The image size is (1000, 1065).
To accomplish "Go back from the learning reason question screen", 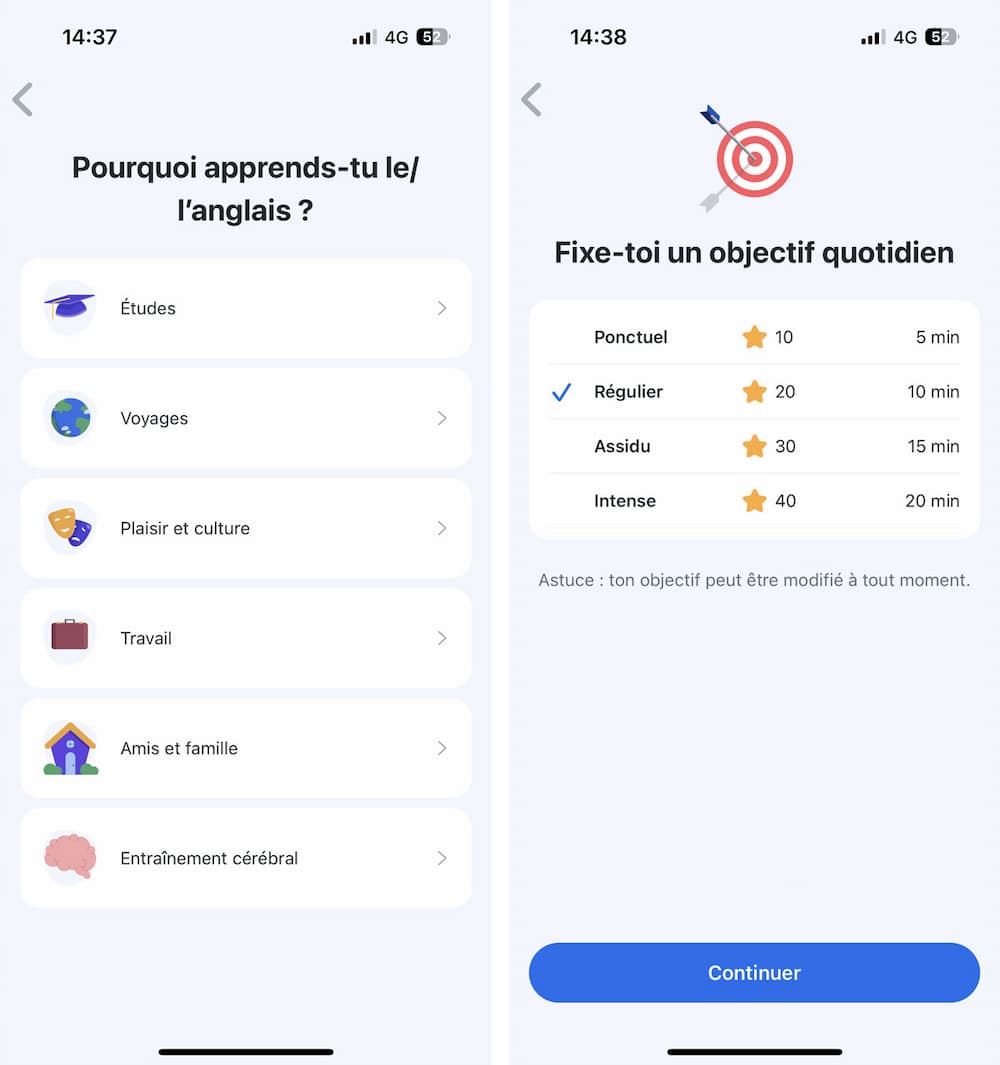I will click(23, 100).
